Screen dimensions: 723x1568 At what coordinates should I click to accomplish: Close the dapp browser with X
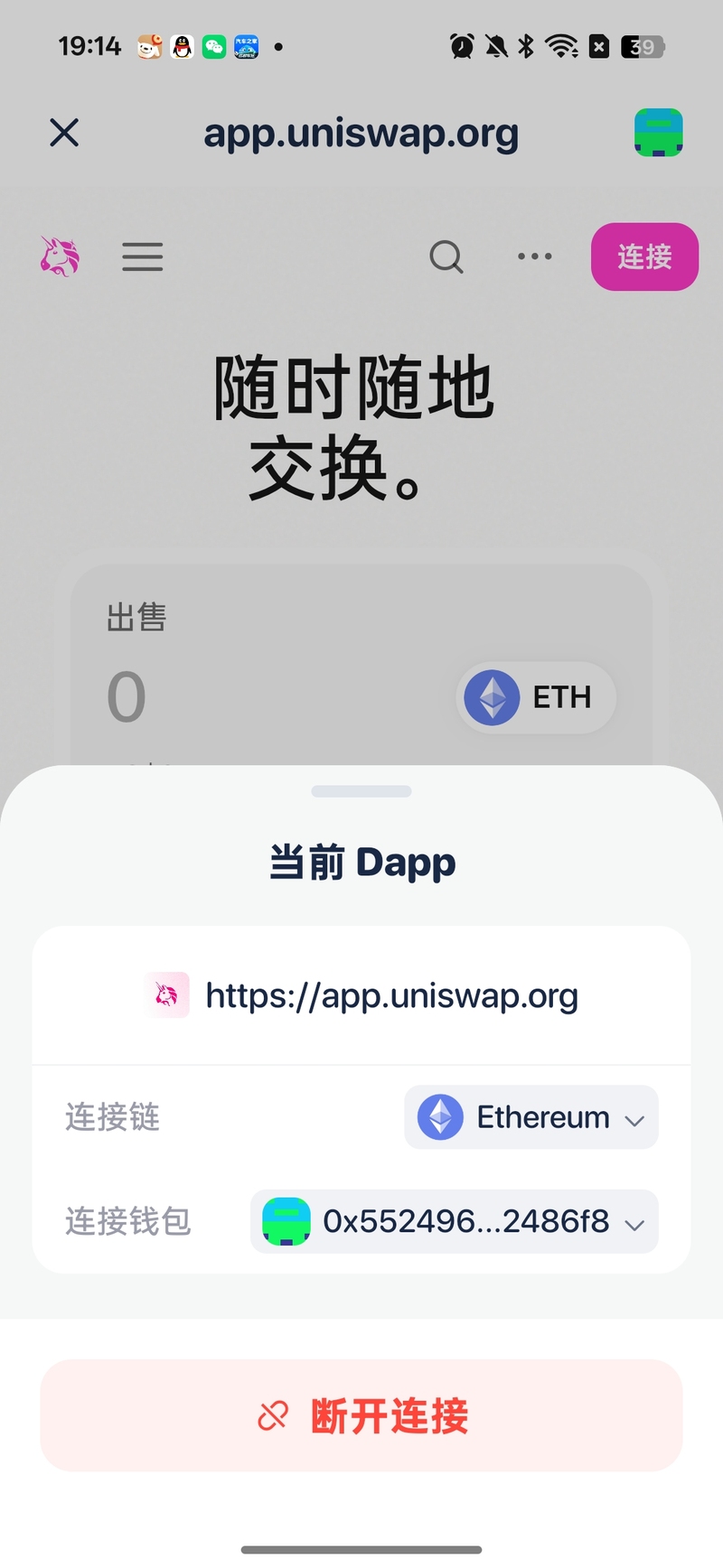pyautogui.click(x=64, y=133)
